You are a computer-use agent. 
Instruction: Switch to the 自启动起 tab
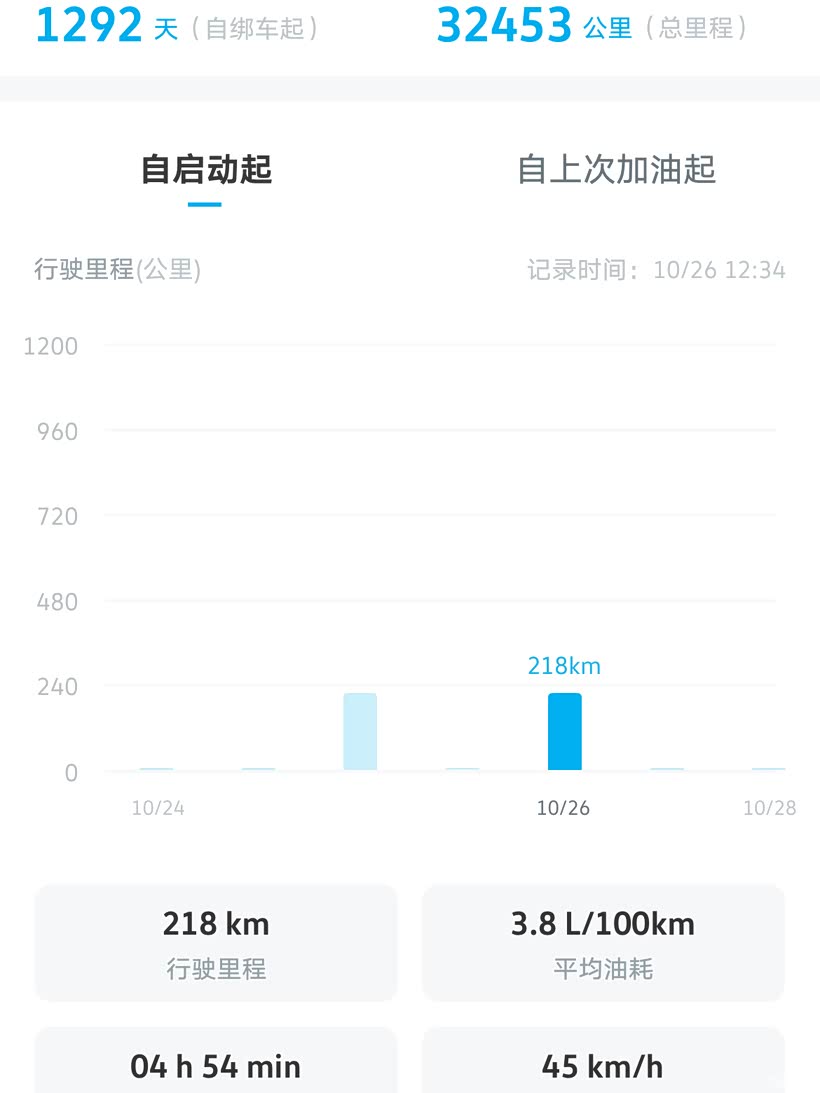(x=206, y=170)
